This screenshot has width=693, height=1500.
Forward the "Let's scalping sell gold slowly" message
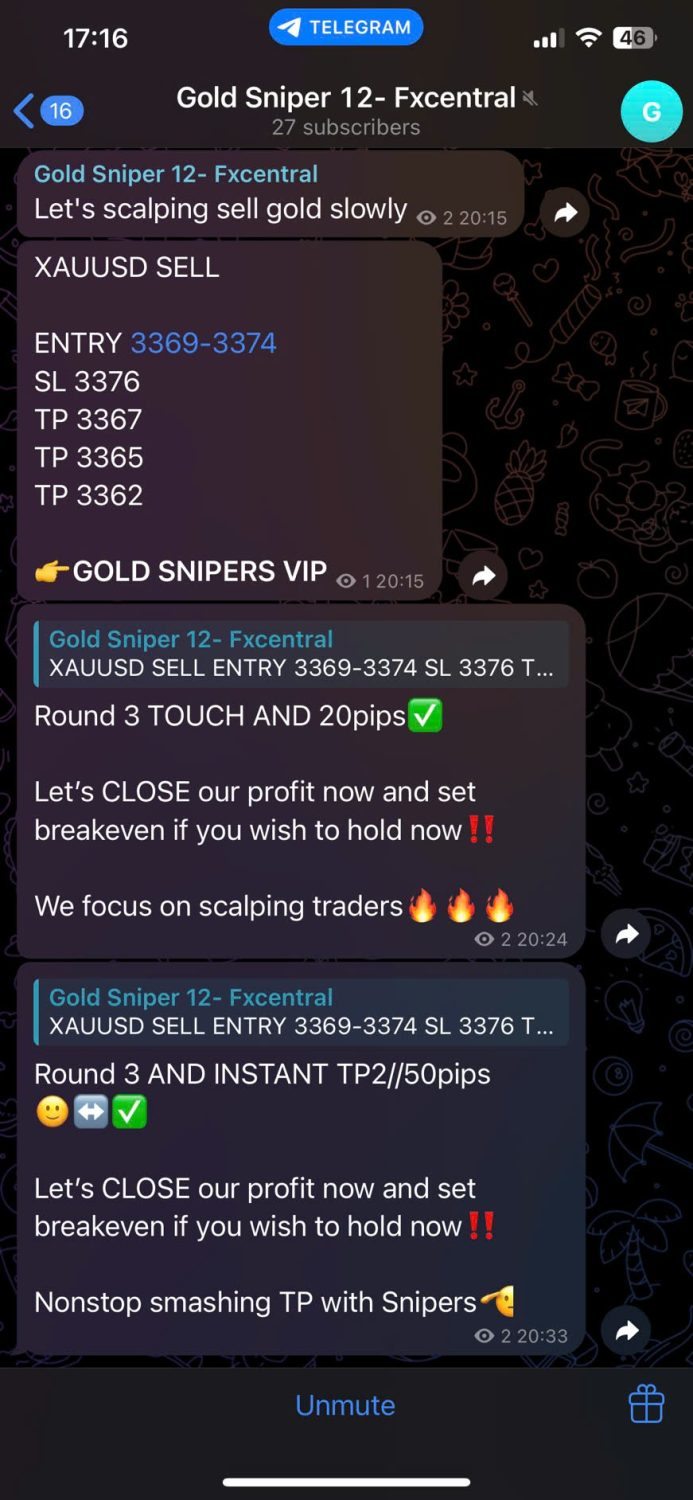[566, 212]
